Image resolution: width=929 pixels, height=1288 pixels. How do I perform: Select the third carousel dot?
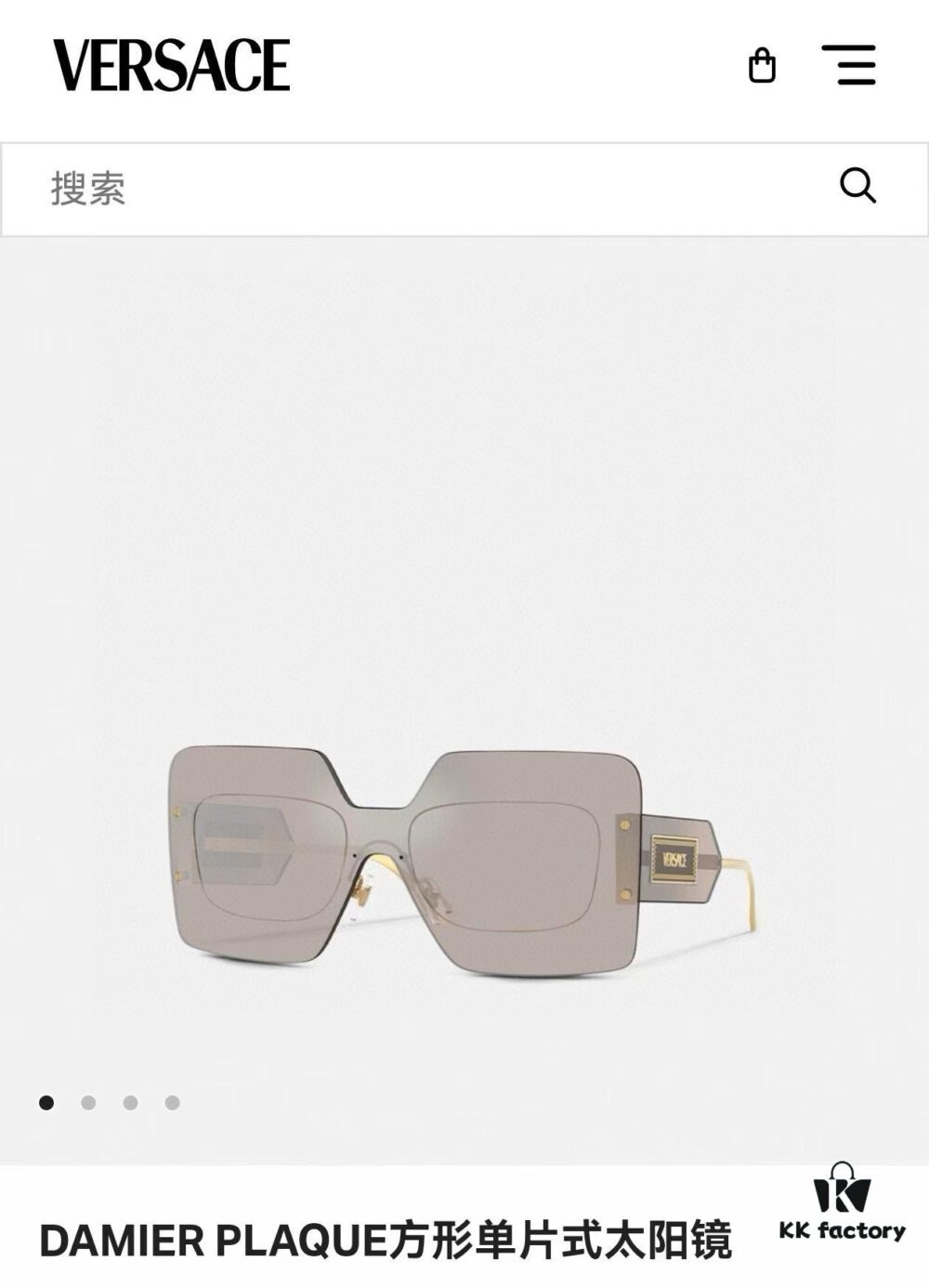[128, 1103]
